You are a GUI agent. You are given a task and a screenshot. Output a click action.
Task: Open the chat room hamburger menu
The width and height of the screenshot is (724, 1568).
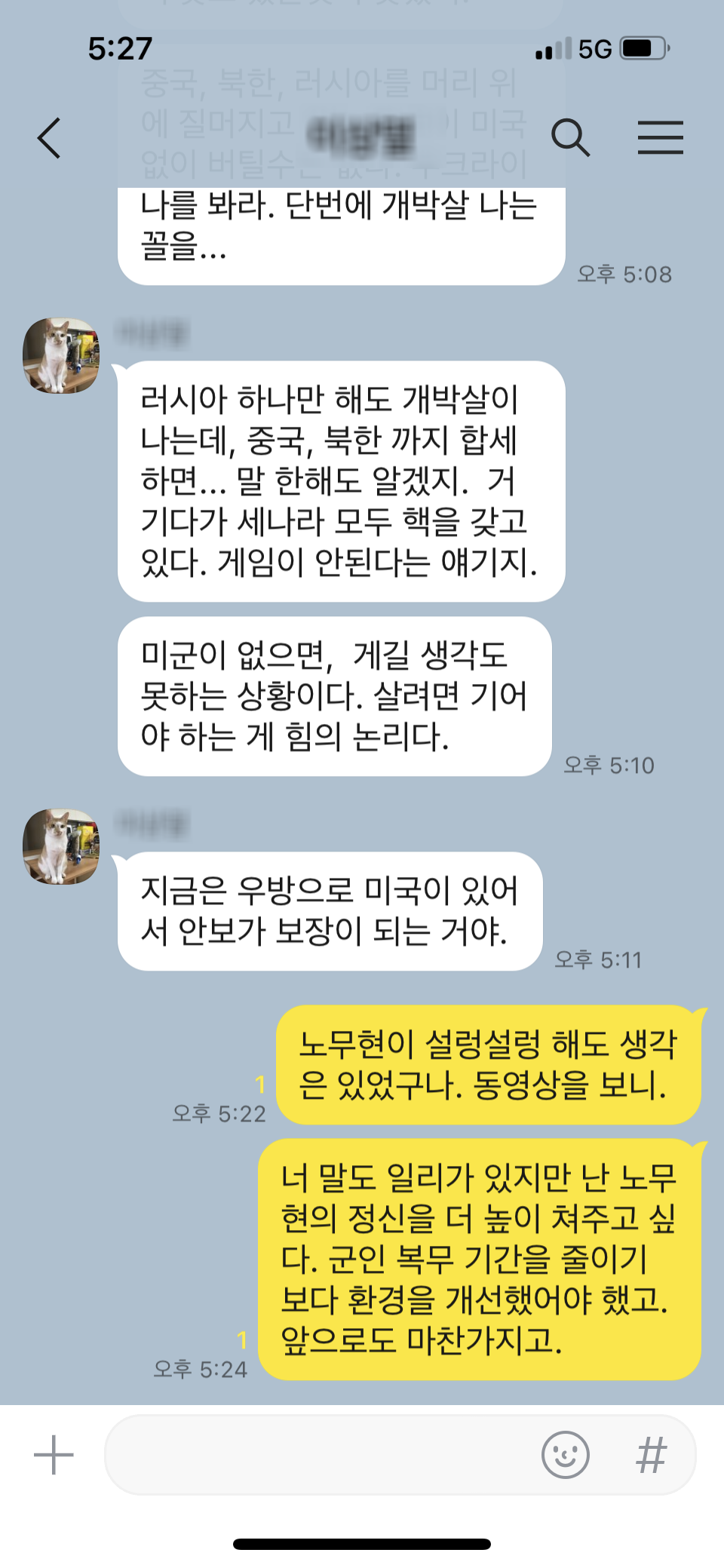660,138
